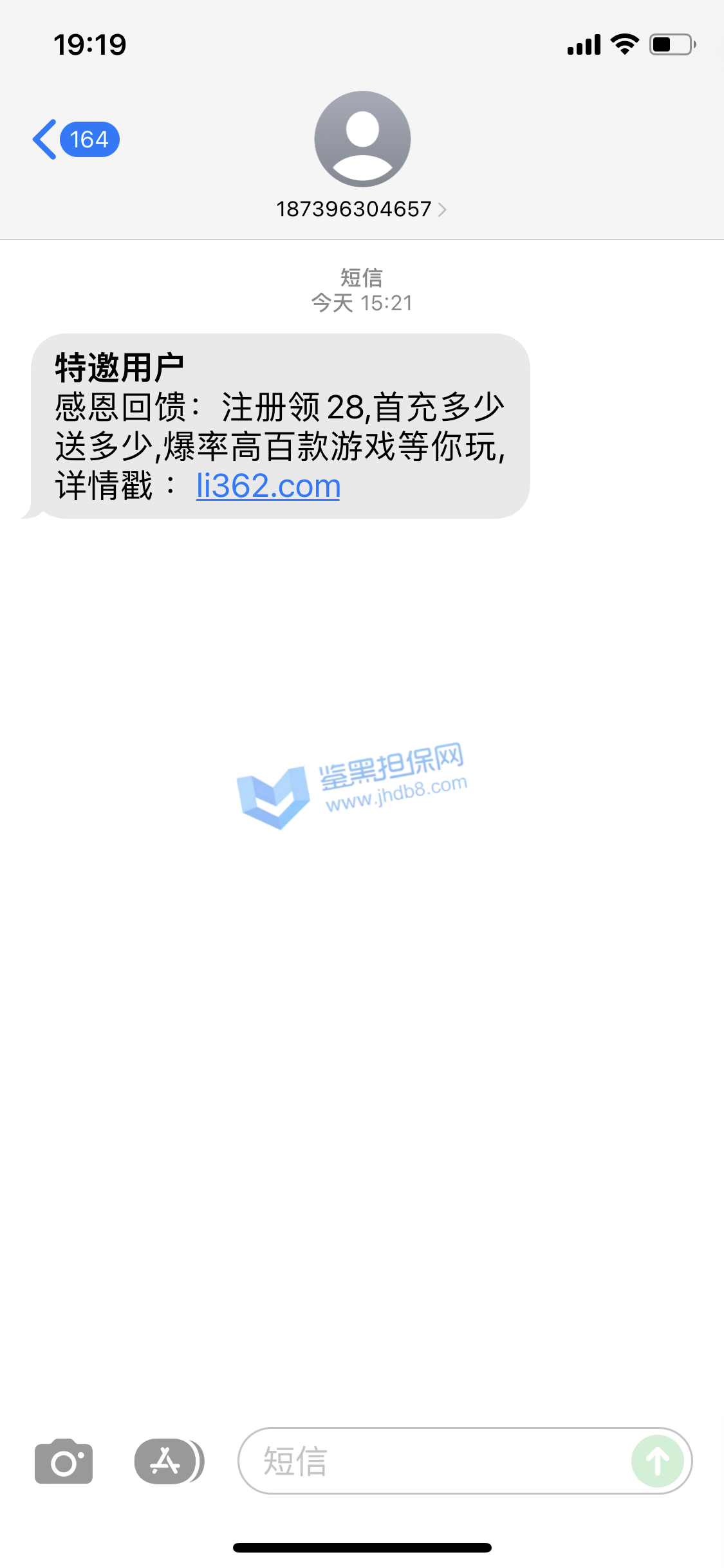Viewport: 724px width, 1568px height.
Task: Open the li362.com link
Action: click(x=268, y=486)
